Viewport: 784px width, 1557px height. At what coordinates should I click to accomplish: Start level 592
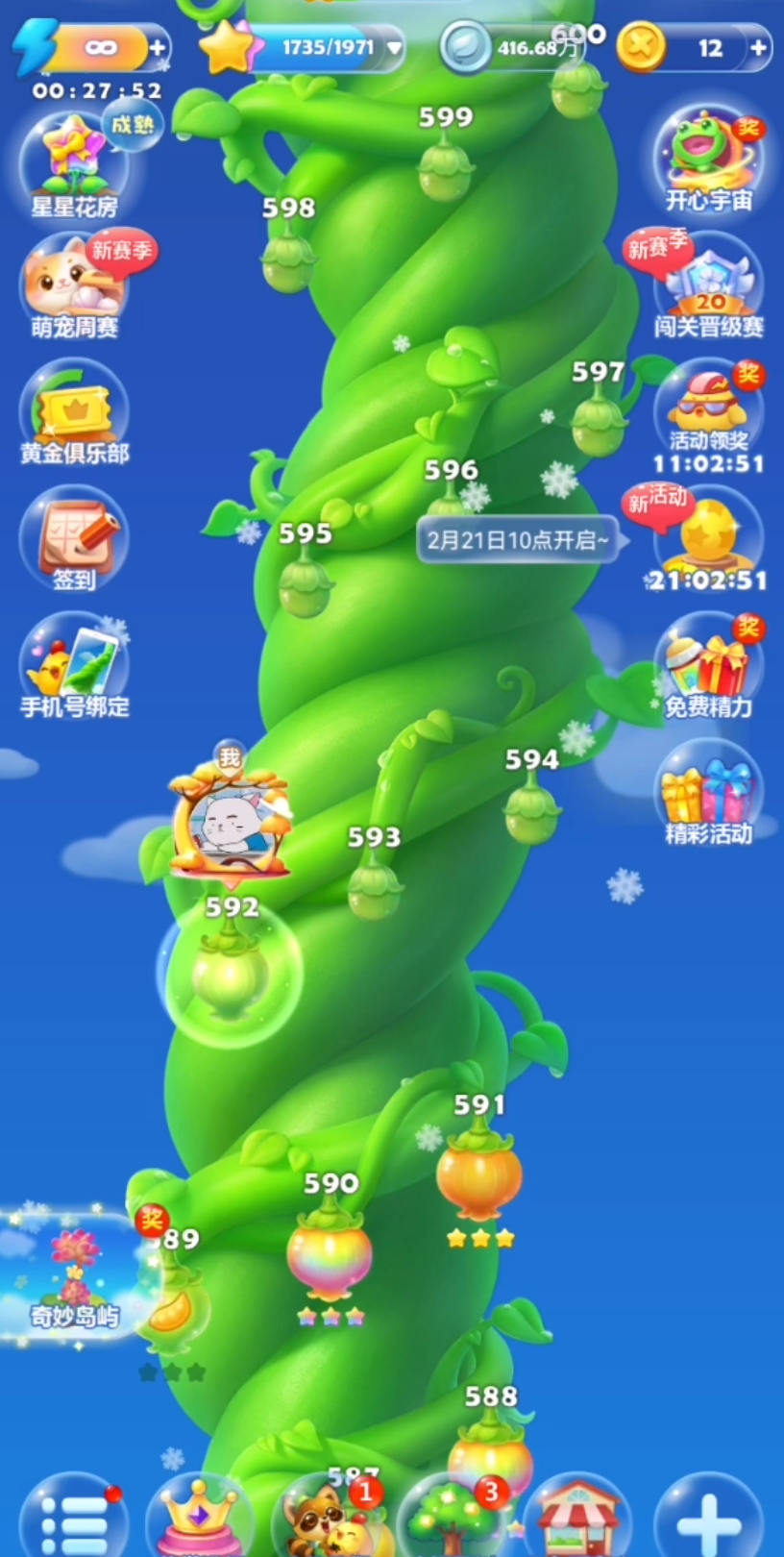click(231, 973)
